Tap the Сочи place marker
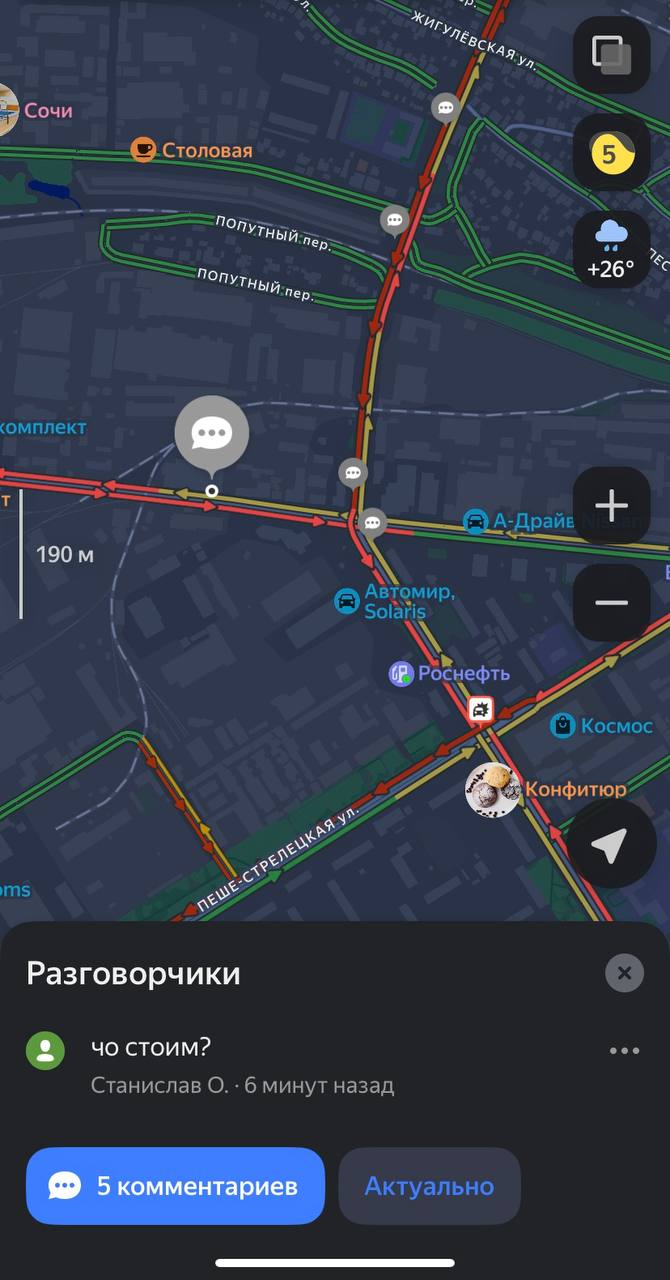The width and height of the screenshot is (670, 1280). tap(36, 110)
